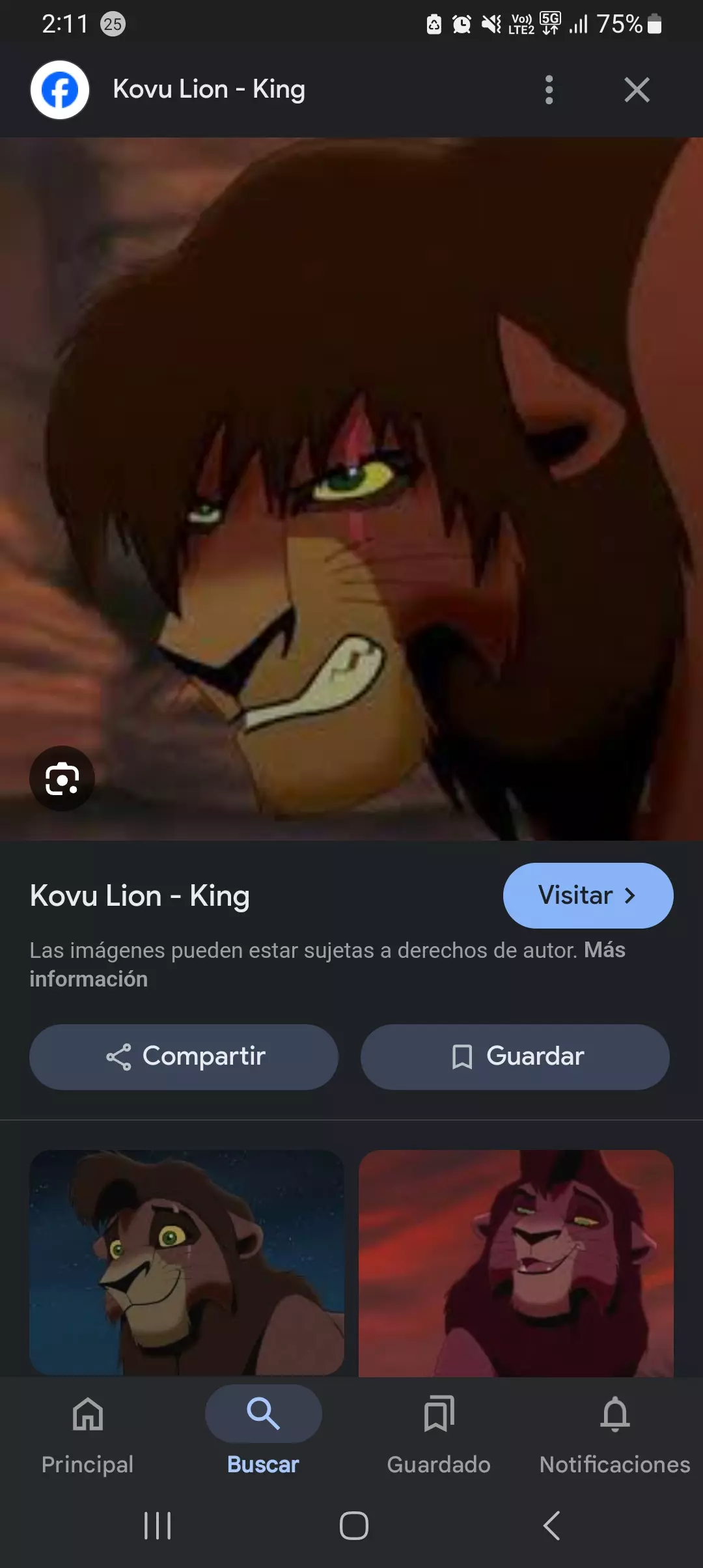Save the image with Guardar button
This screenshot has height=1568, width=703.
[x=514, y=1056]
